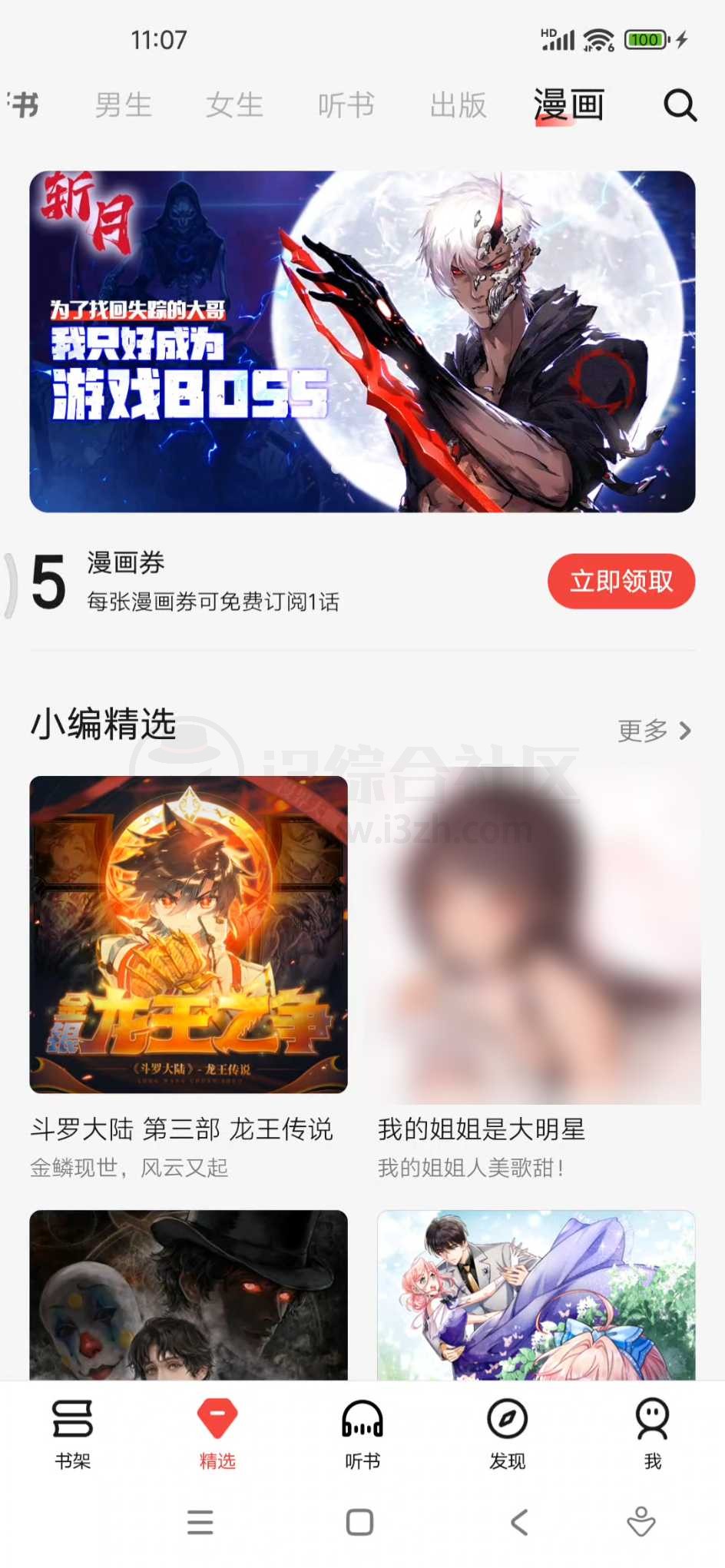
Task: Open 听书 audiobooks via headphone icon
Action: click(361, 1427)
